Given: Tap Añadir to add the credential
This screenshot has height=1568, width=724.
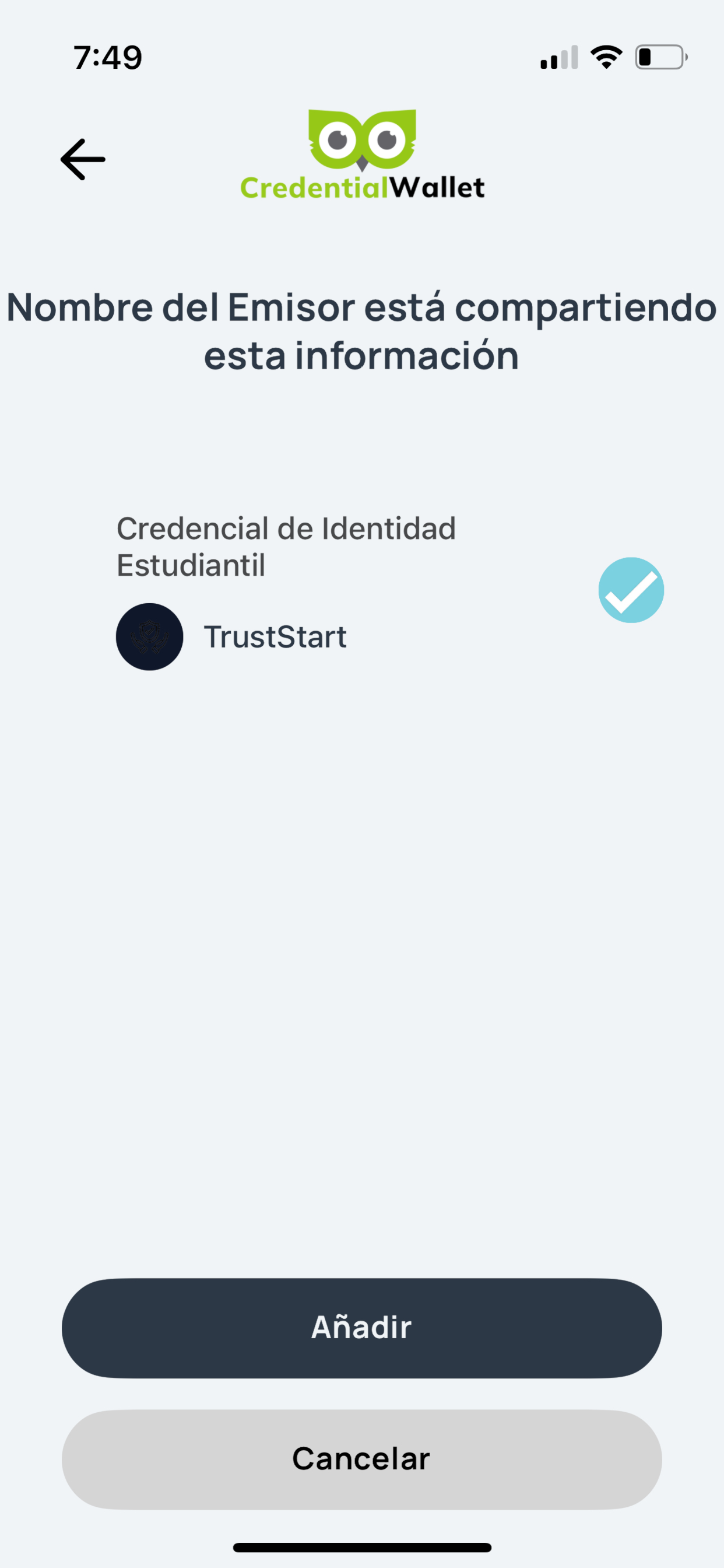Looking at the screenshot, I should click(x=361, y=1328).
